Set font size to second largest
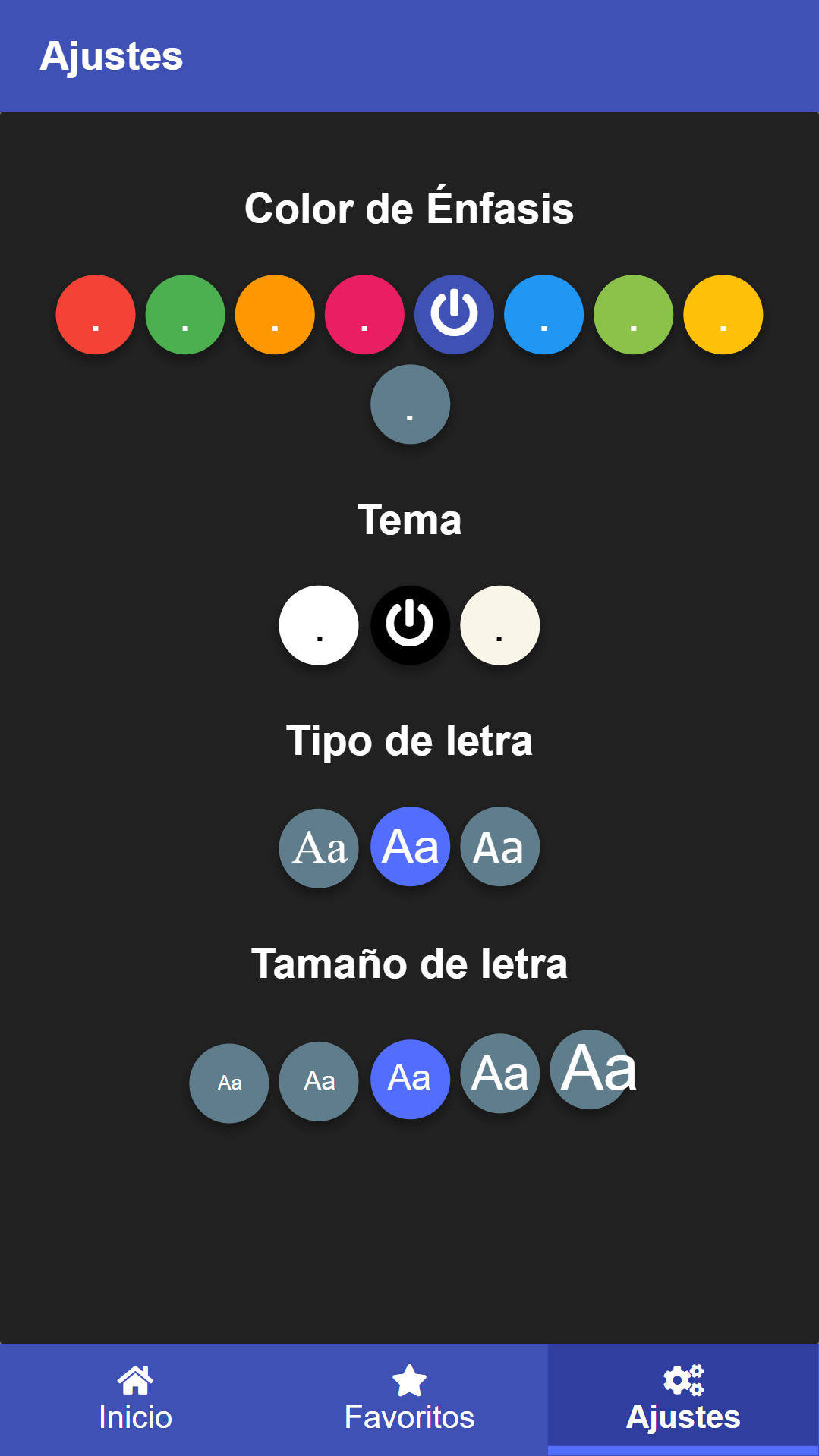Image resolution: width=819 pixels, height=1456 pixels. click(499, 1074)
